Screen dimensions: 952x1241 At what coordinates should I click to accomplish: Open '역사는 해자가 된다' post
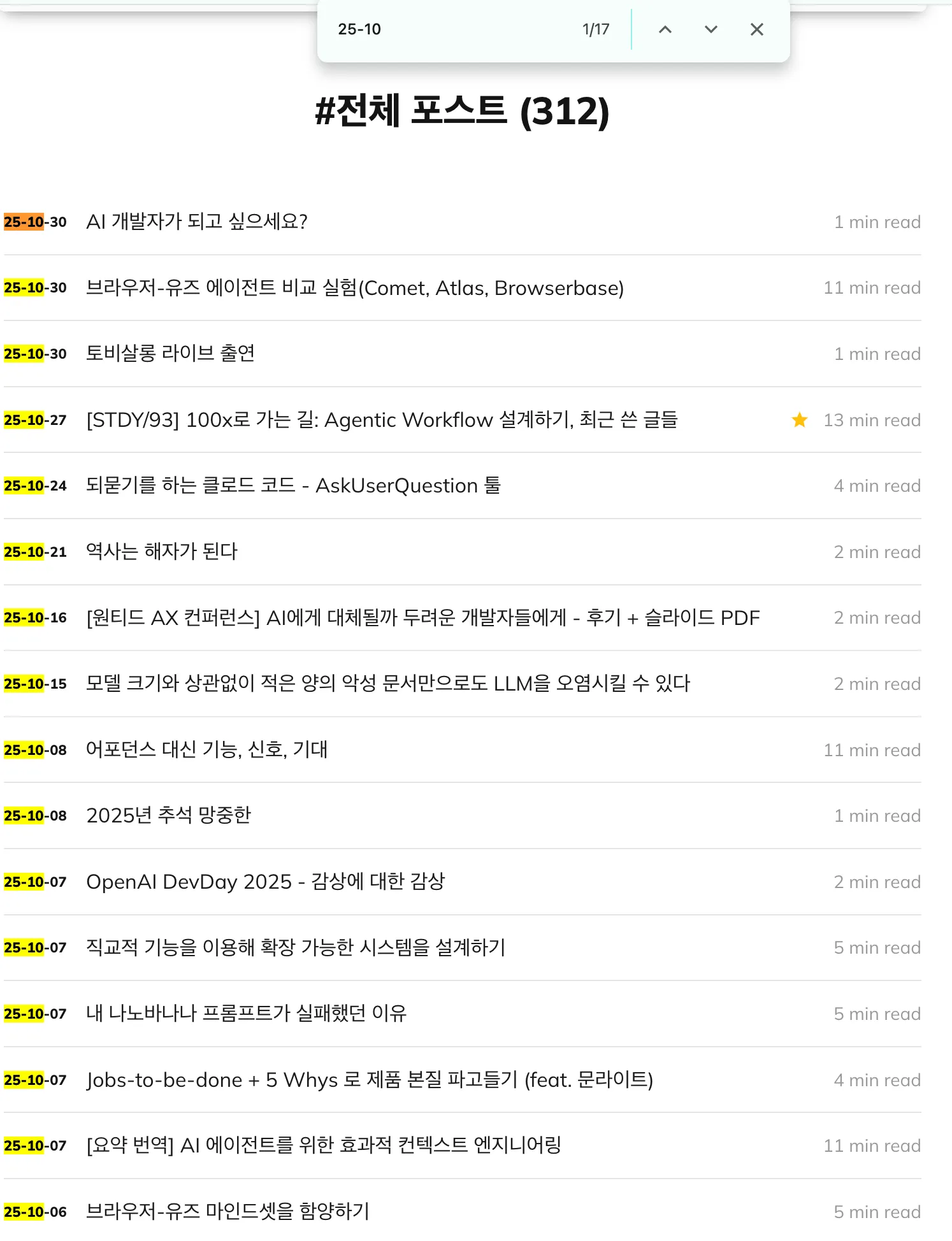[x=162, y=552]
